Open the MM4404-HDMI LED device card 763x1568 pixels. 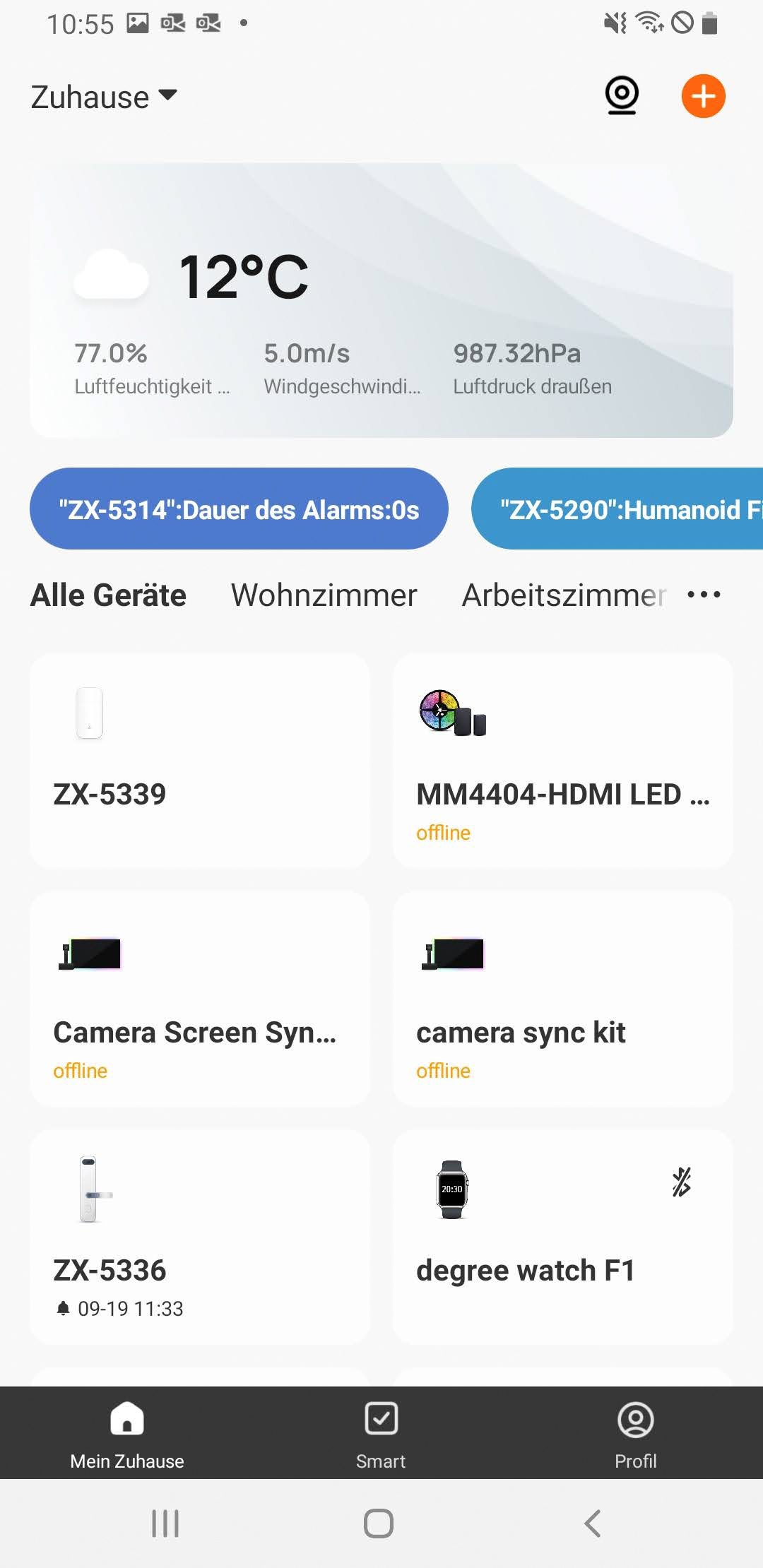click(562, 760)
